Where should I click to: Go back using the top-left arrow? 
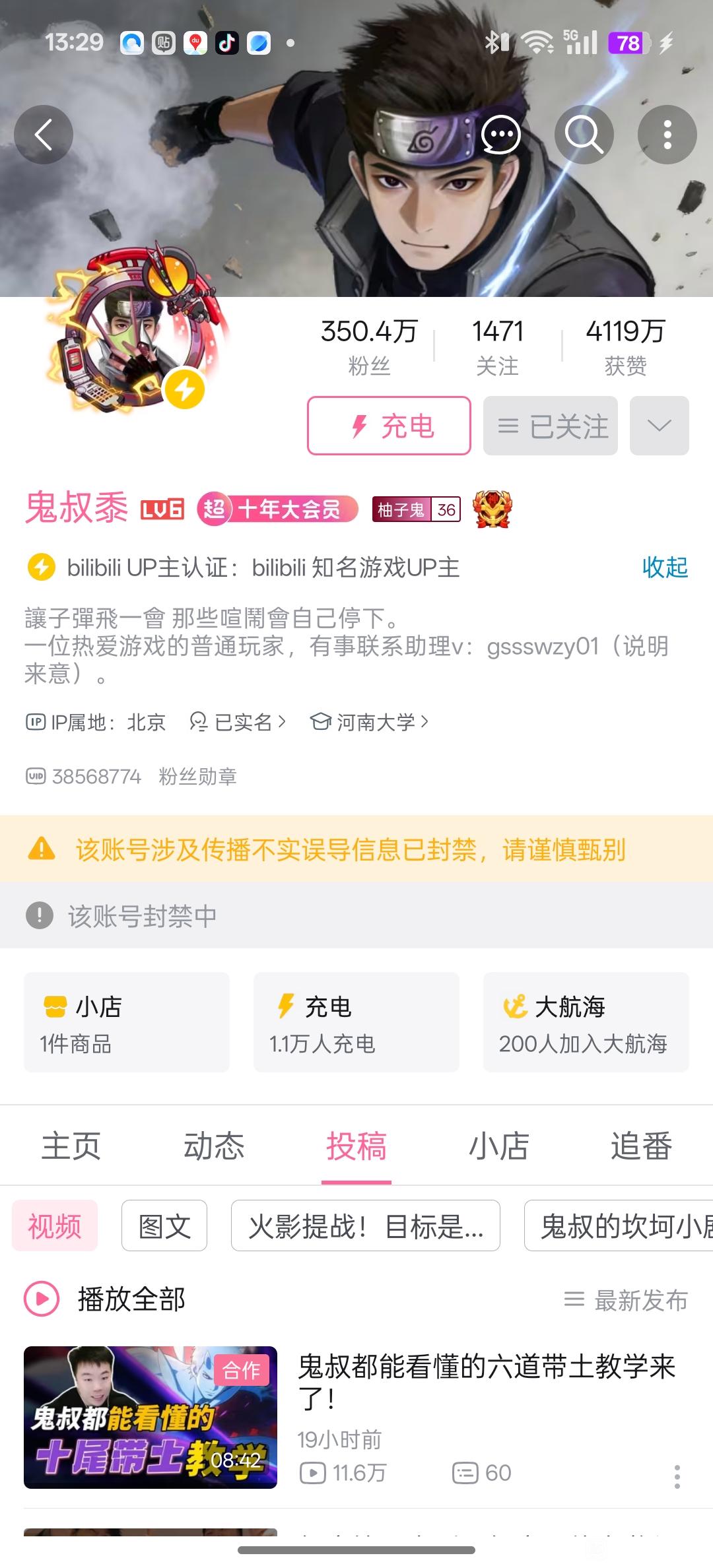click(x=44, y=135)
